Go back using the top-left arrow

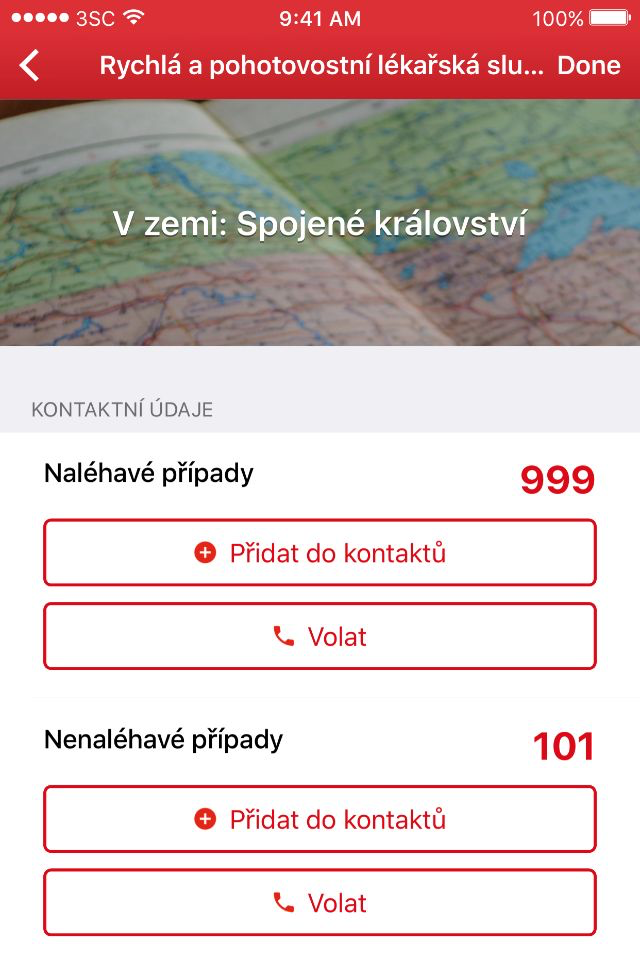(30, 66)
